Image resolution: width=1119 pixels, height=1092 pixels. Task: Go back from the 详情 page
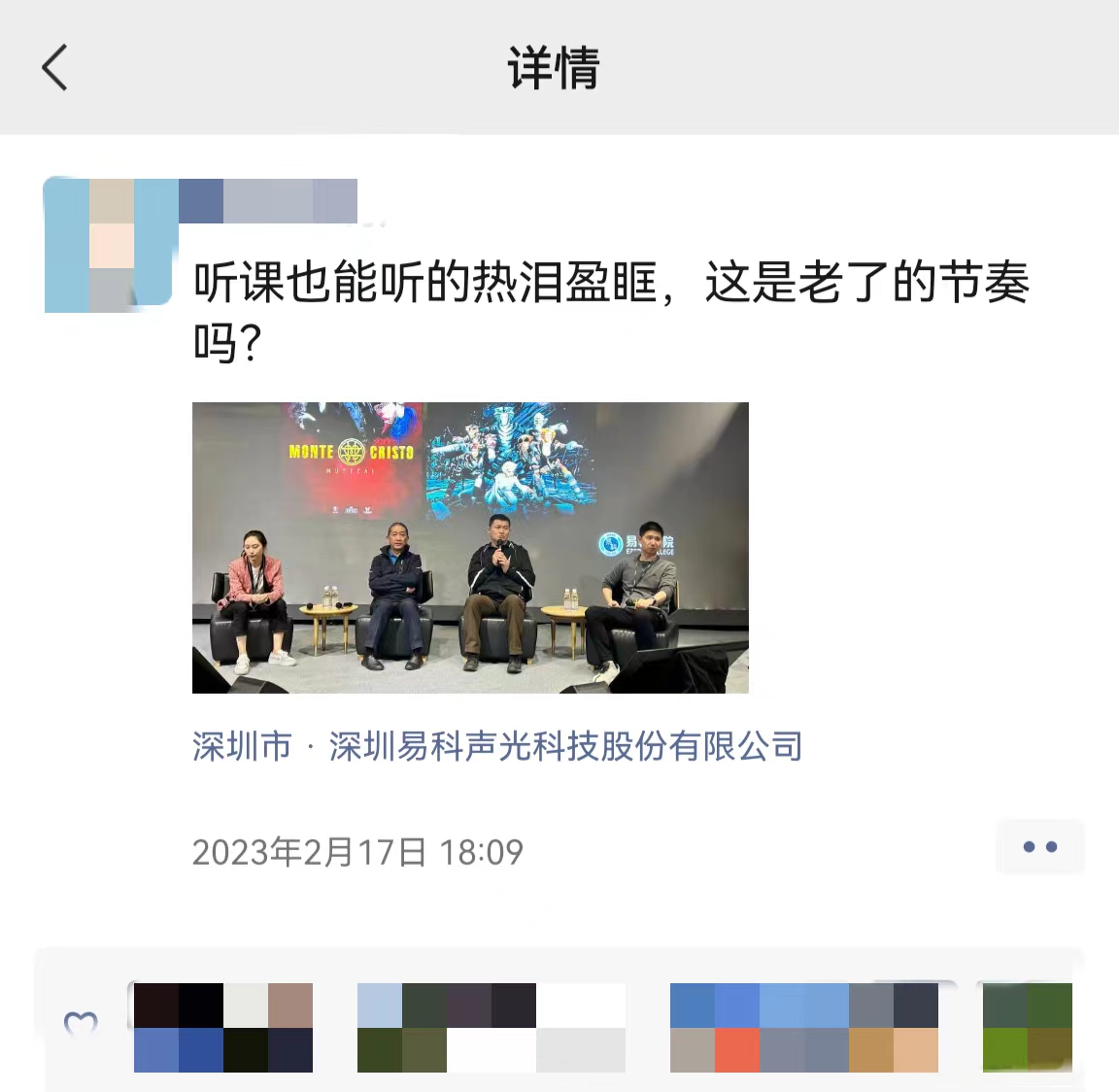[x=55, y=68]
